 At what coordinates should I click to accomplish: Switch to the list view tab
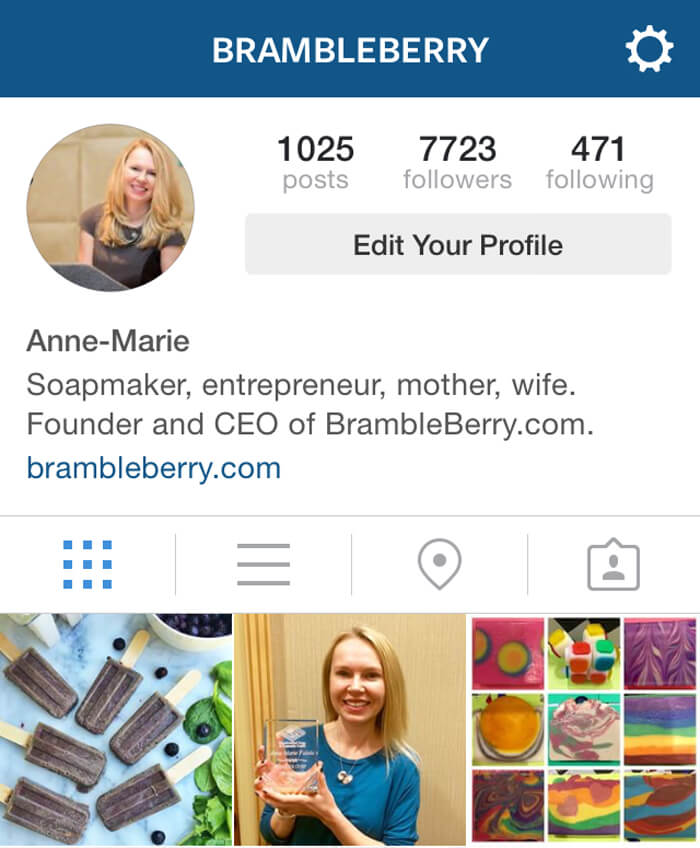263,565
